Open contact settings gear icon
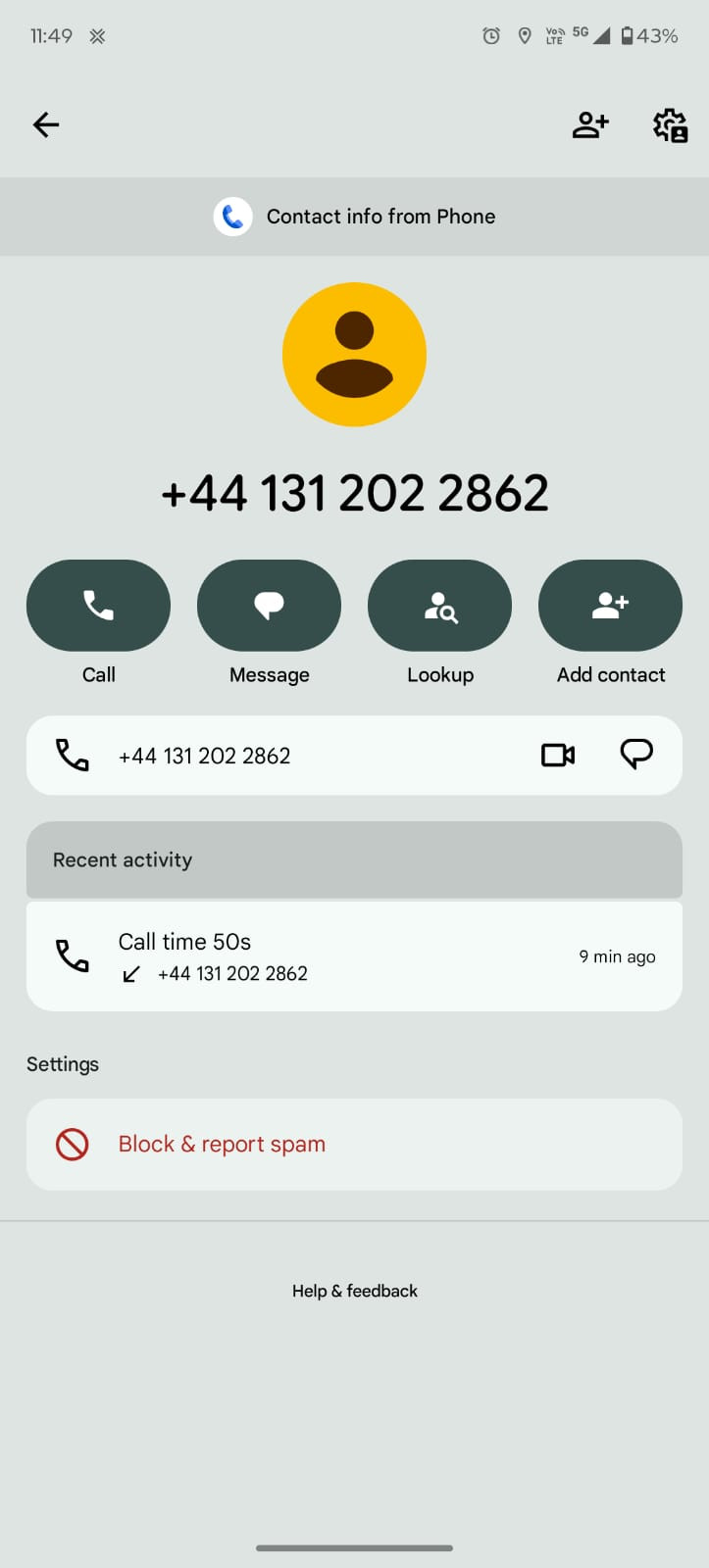Screen dimensions: 709x1568 pyautogui.click(x=671, y=125)
